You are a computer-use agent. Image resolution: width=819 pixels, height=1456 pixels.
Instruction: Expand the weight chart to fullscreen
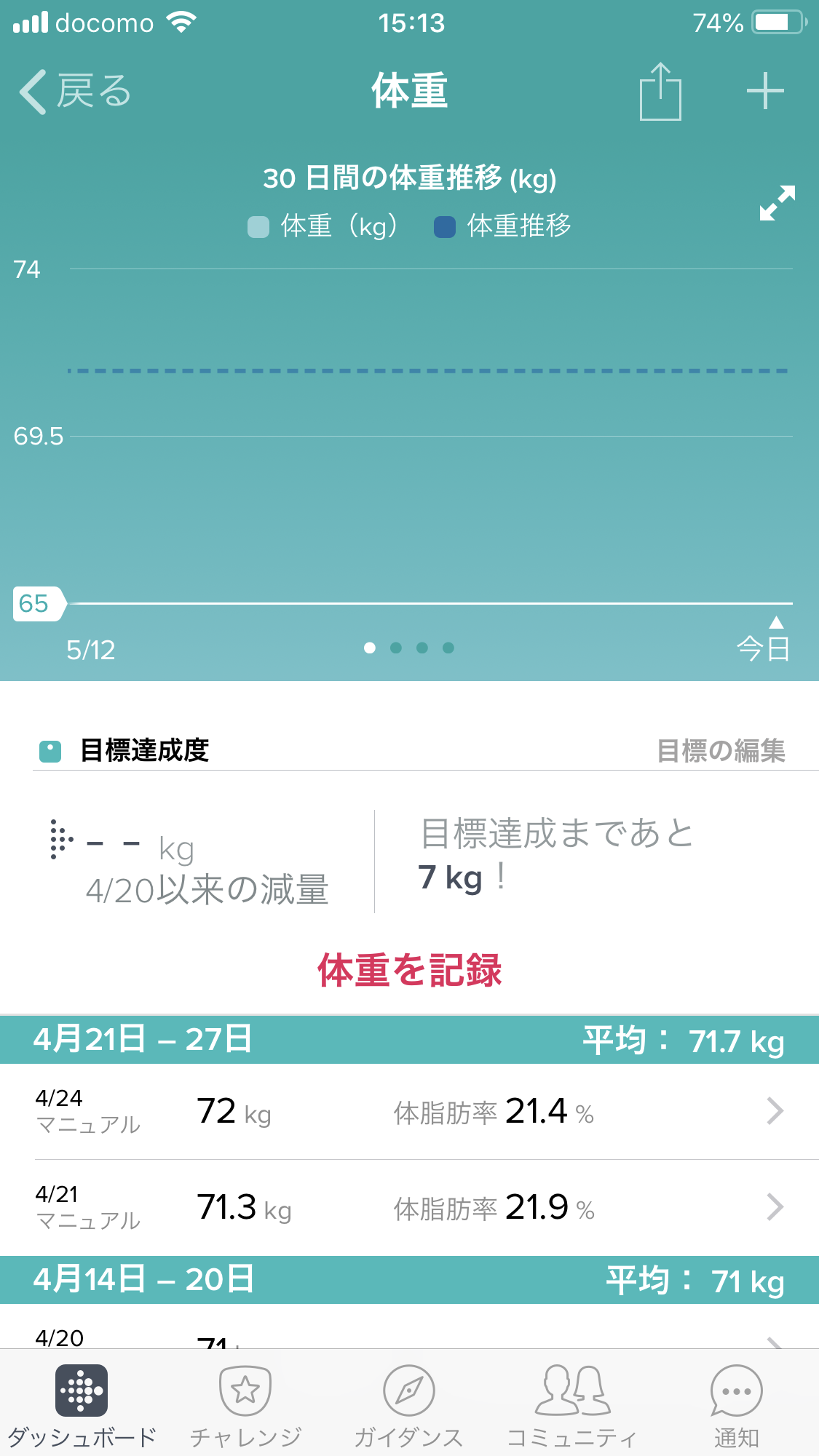[777, 203]
